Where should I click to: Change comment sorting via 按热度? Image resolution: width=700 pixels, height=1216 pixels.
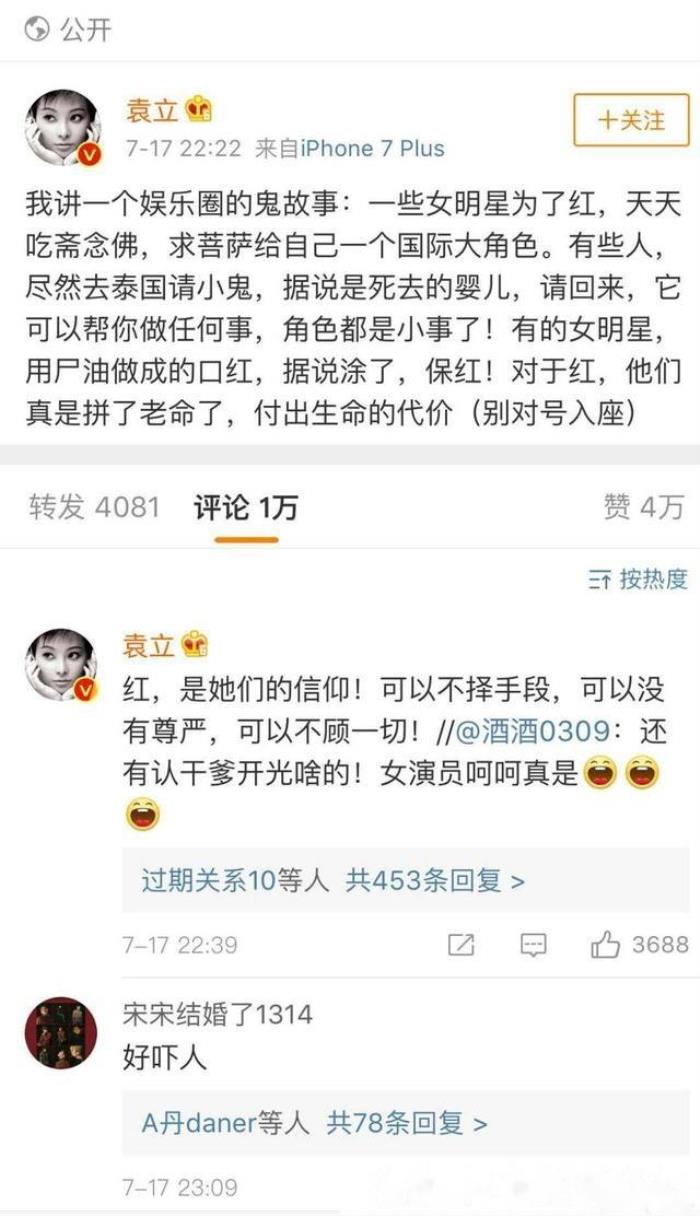[x=638, y=578]
